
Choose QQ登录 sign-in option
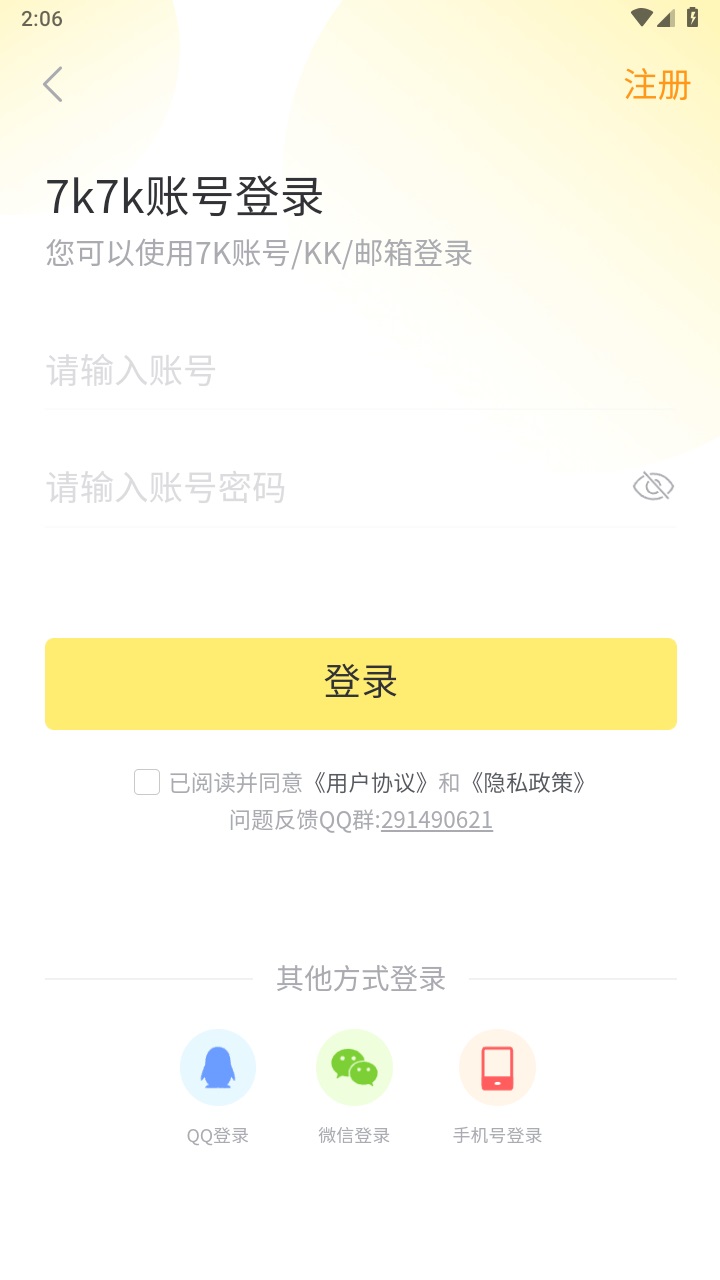(218, 1068)
